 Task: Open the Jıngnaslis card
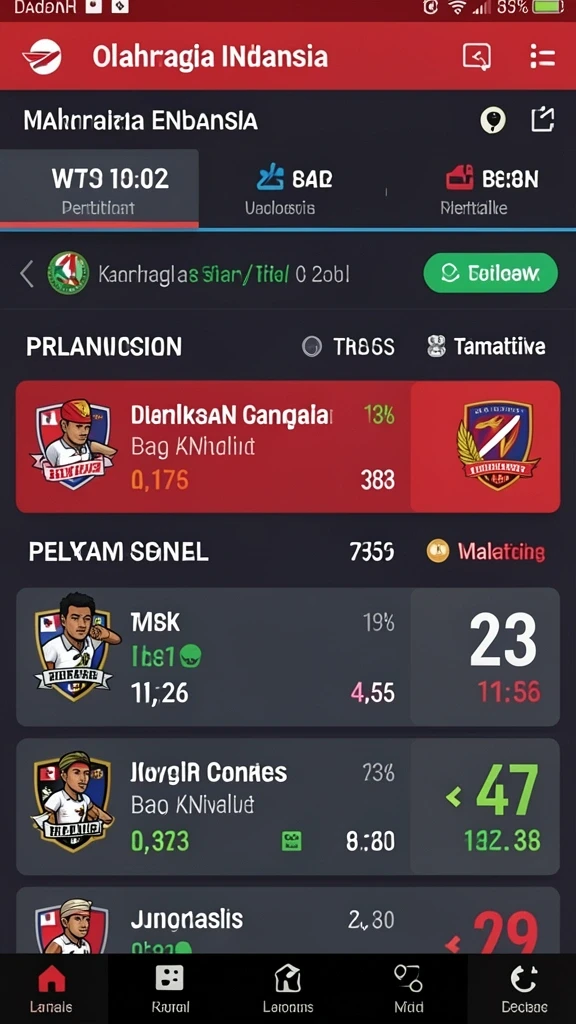click(288, 921)
